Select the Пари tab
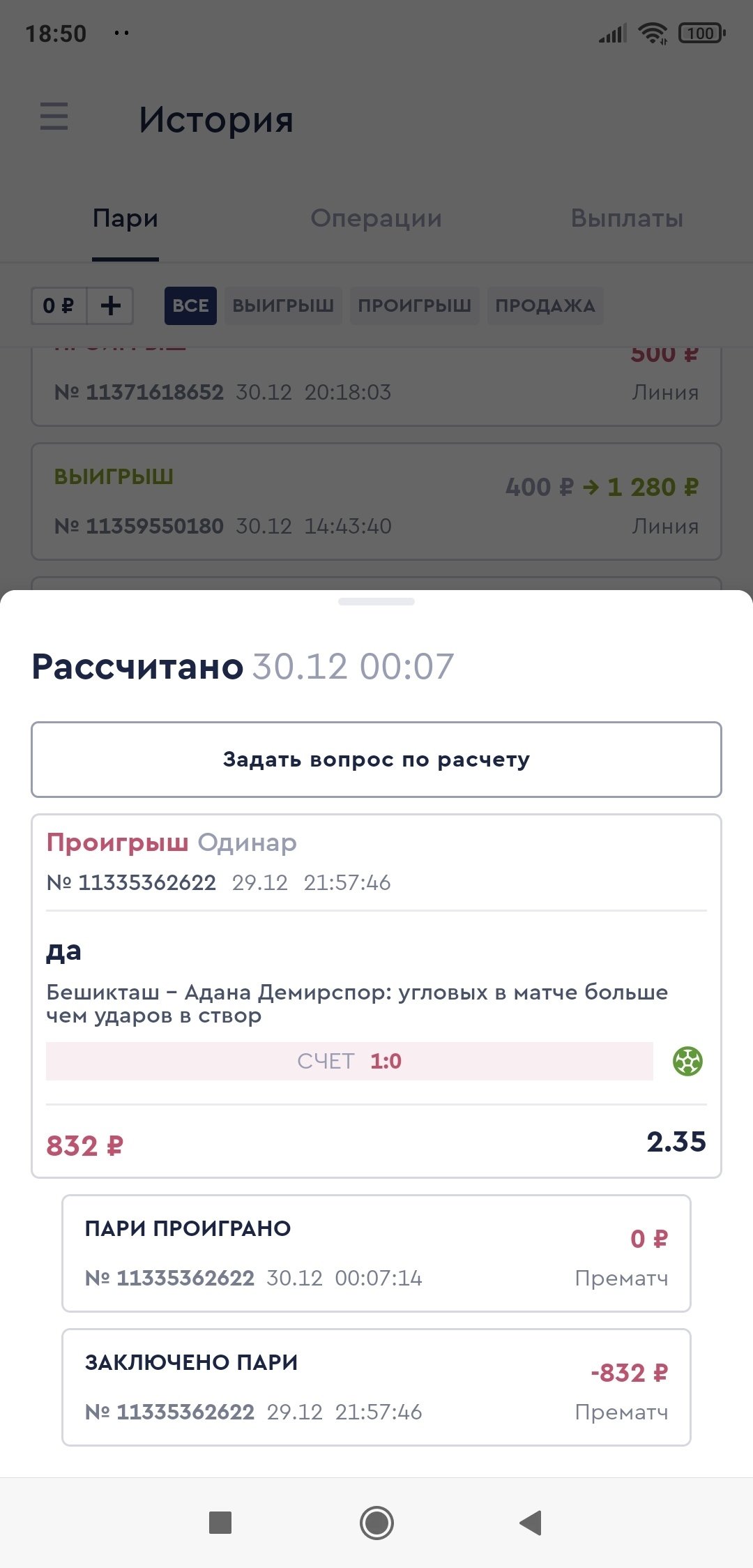753x1568 pixels. [x=125, y=218]
